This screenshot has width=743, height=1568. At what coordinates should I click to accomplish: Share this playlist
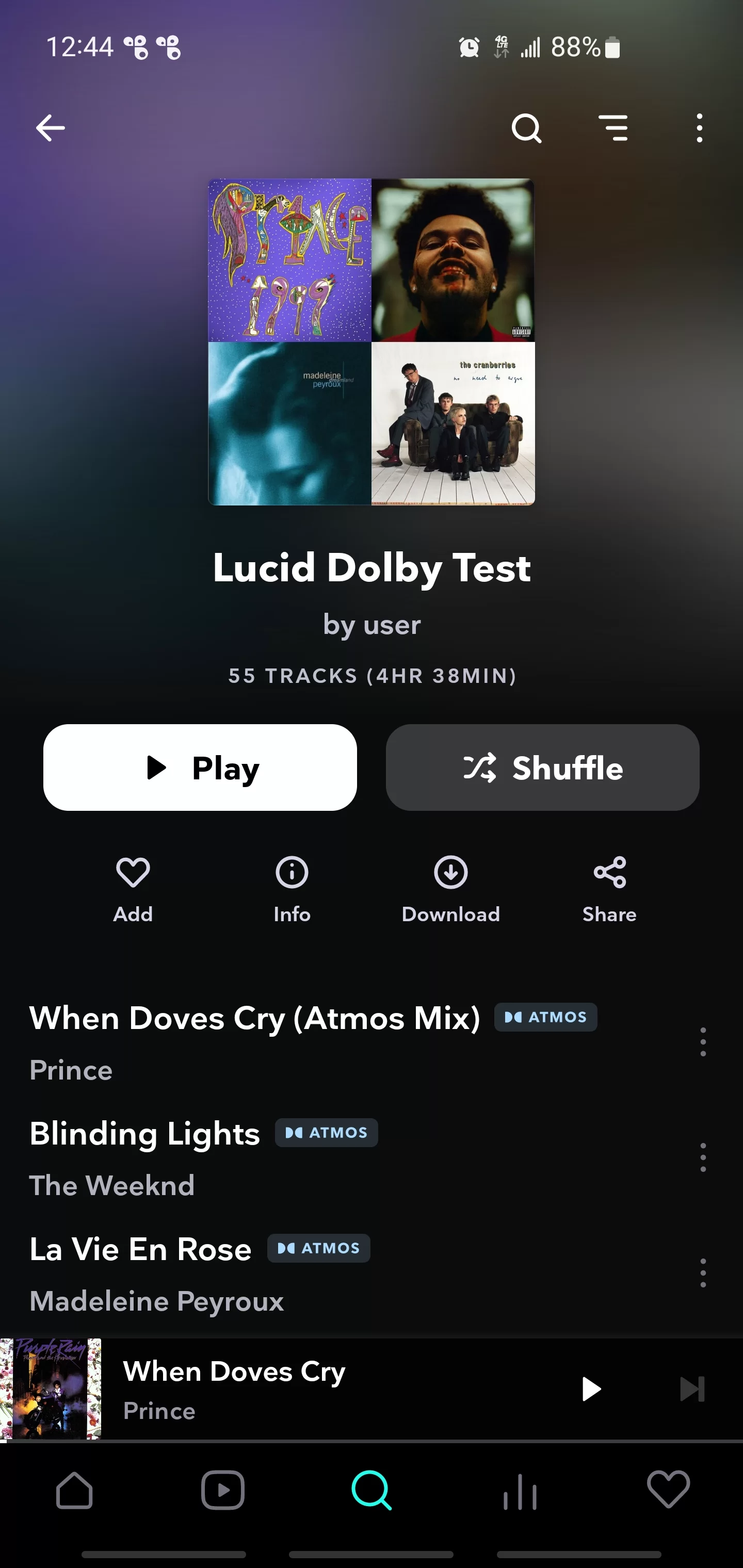(x=610, y=889)
